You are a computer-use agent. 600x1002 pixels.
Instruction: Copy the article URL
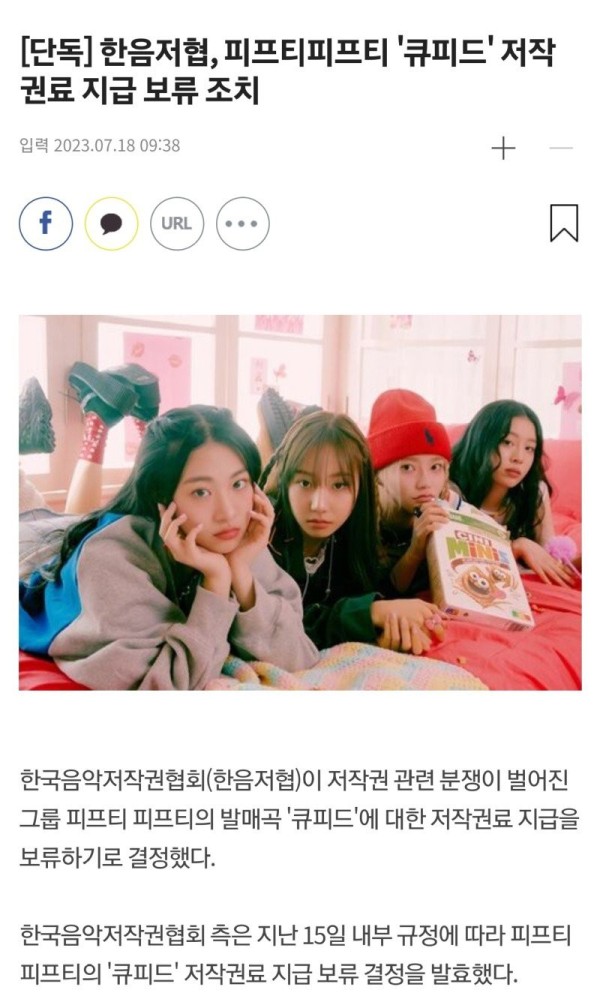(x=176, y=223)
